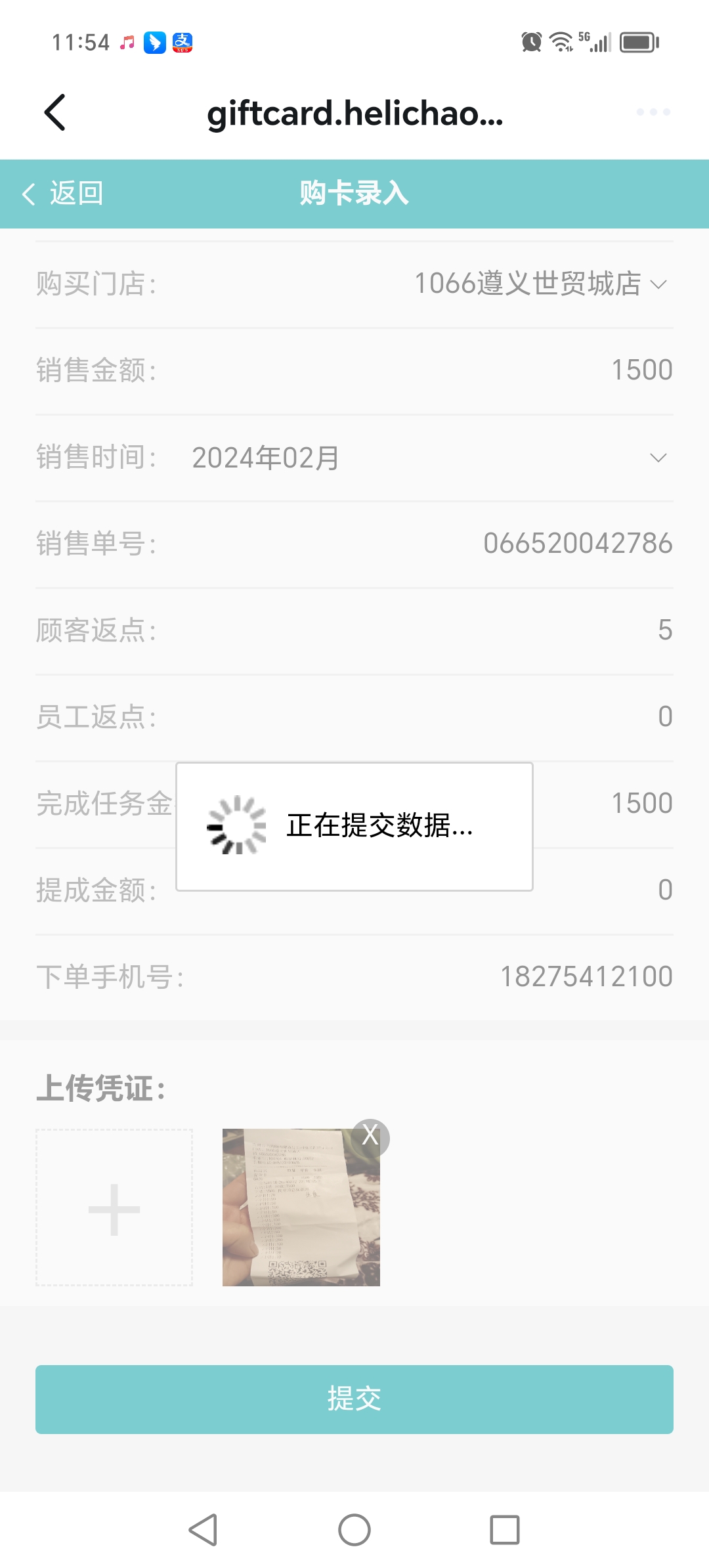Tap 返回 to go back
The height and width of the screenshot is (1568, 709).
coord(63,194)
